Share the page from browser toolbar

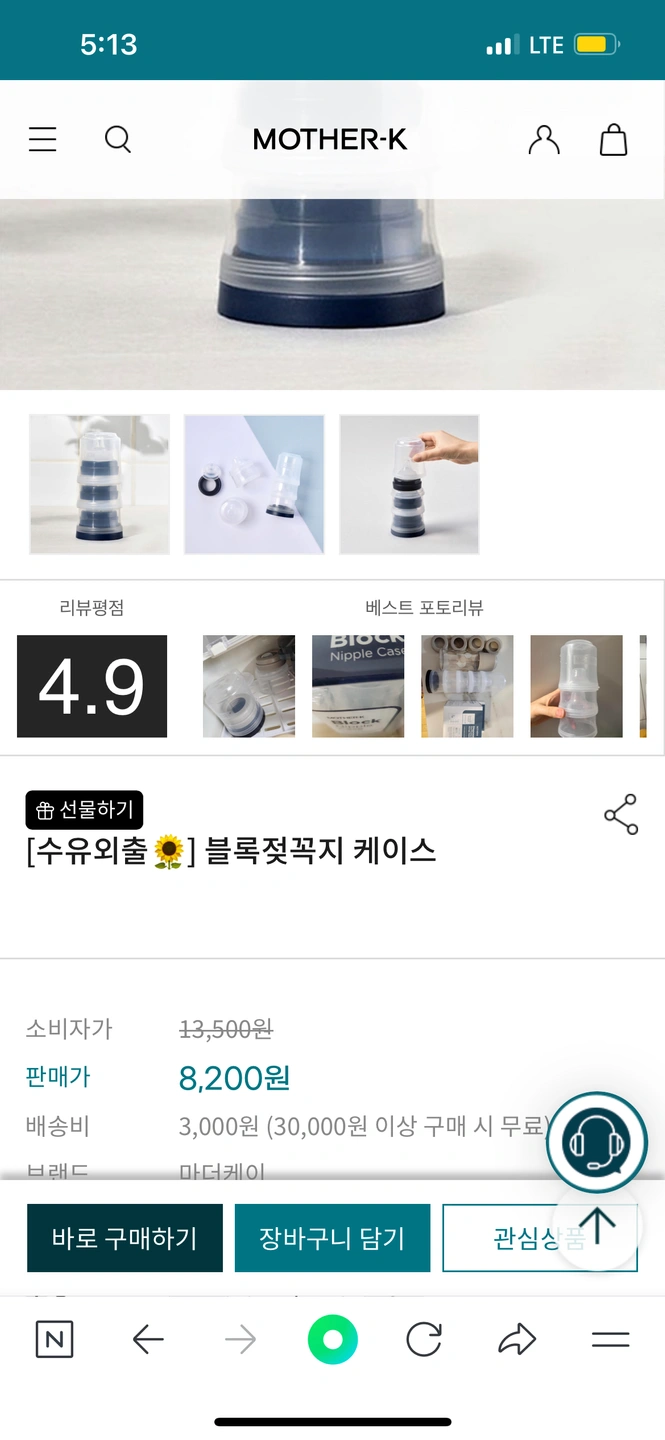(x=517, y=1339)
